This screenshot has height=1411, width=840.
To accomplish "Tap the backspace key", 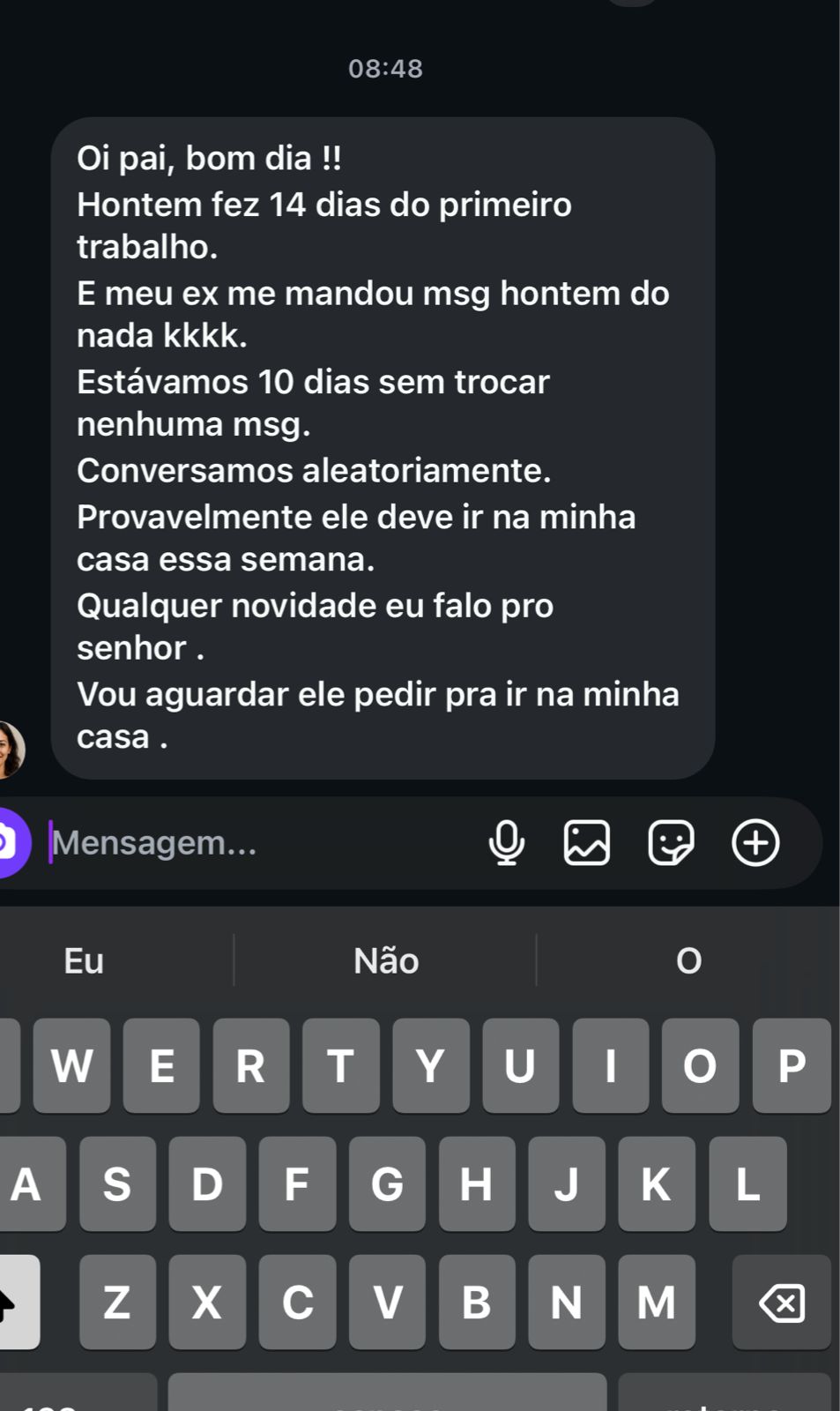I will (781, 1303).
